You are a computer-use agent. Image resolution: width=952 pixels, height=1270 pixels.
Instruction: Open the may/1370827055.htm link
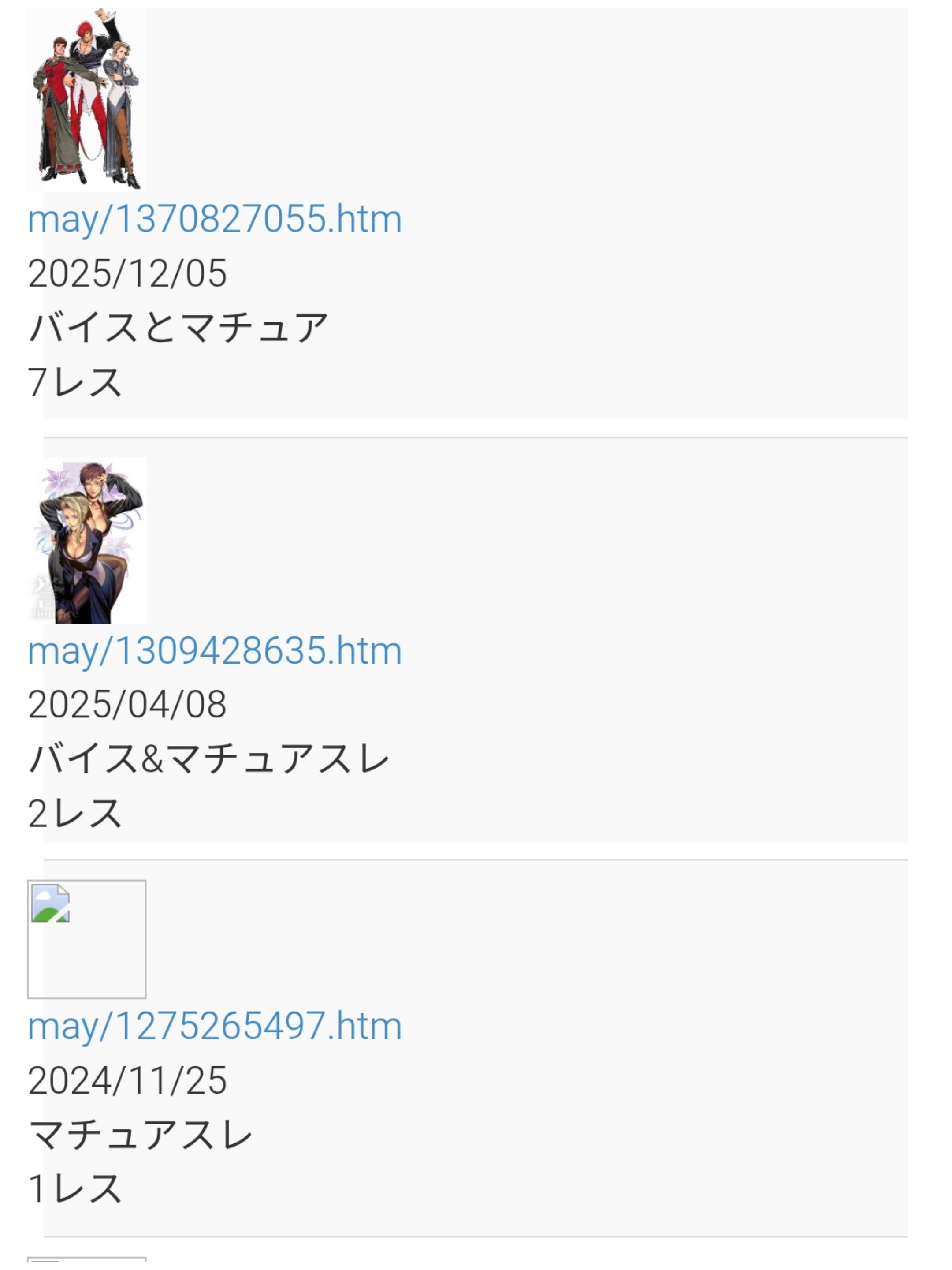pos(215,219)
